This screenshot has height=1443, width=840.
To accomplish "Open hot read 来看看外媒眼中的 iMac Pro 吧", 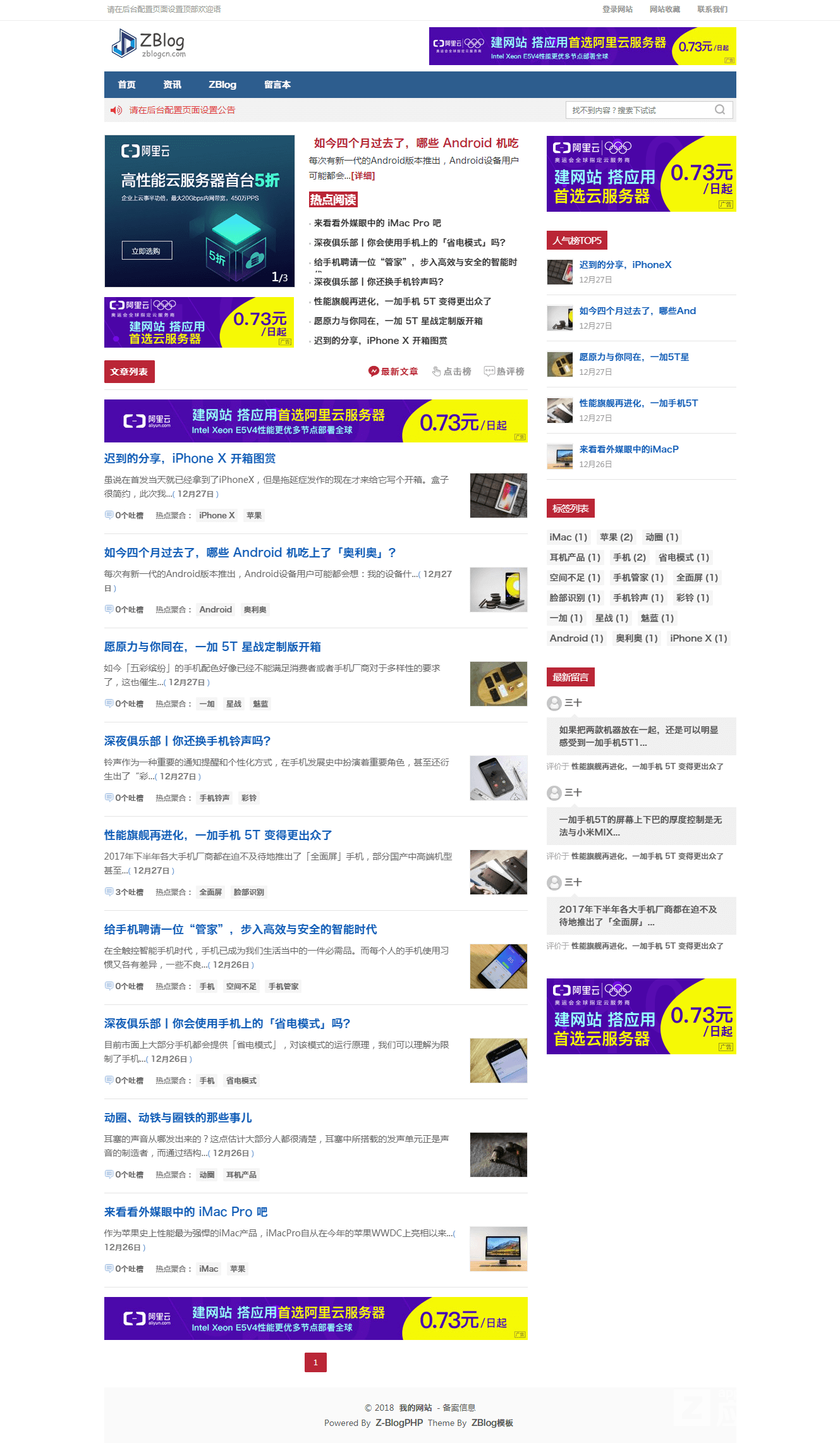I will click(377, 223).
